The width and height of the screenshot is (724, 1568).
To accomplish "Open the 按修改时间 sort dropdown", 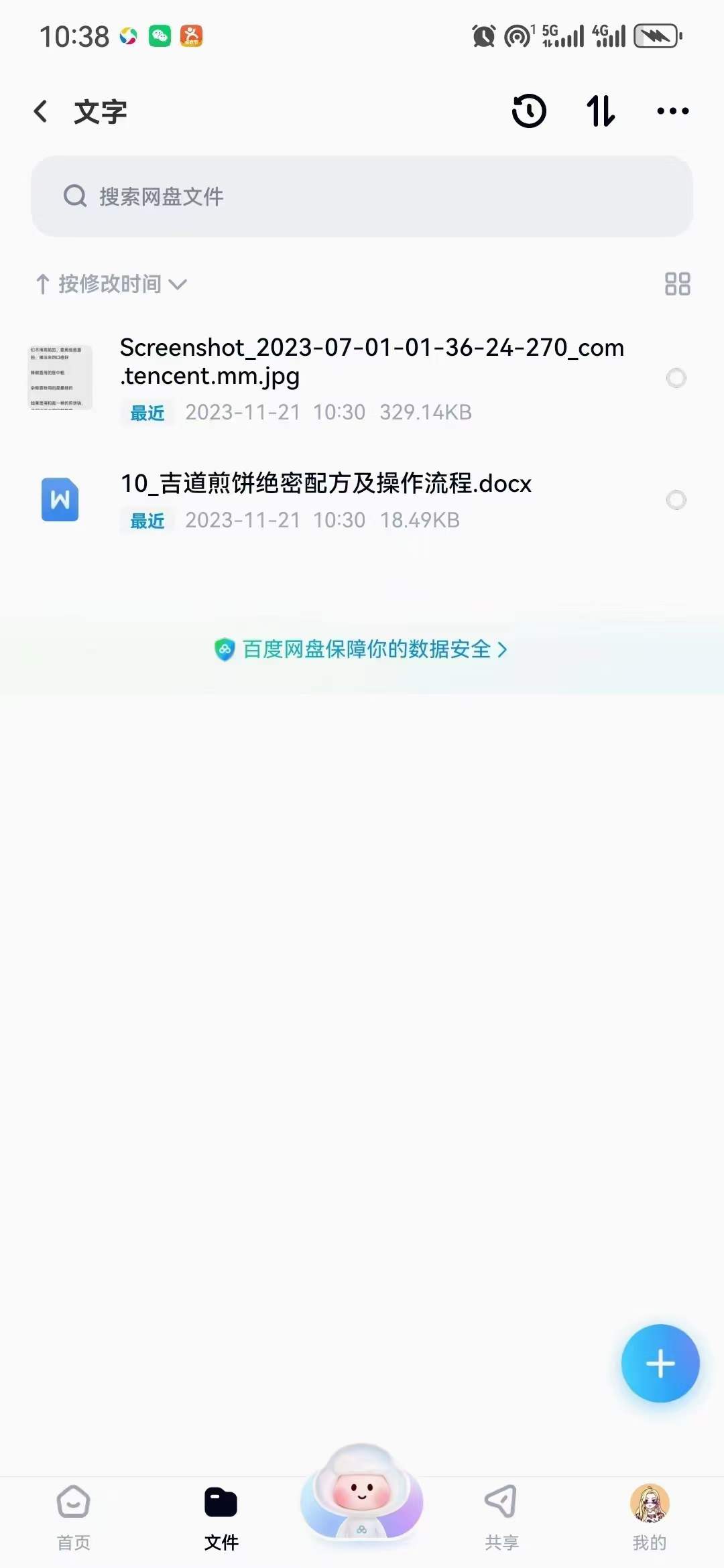I will [x=111, y=284].
